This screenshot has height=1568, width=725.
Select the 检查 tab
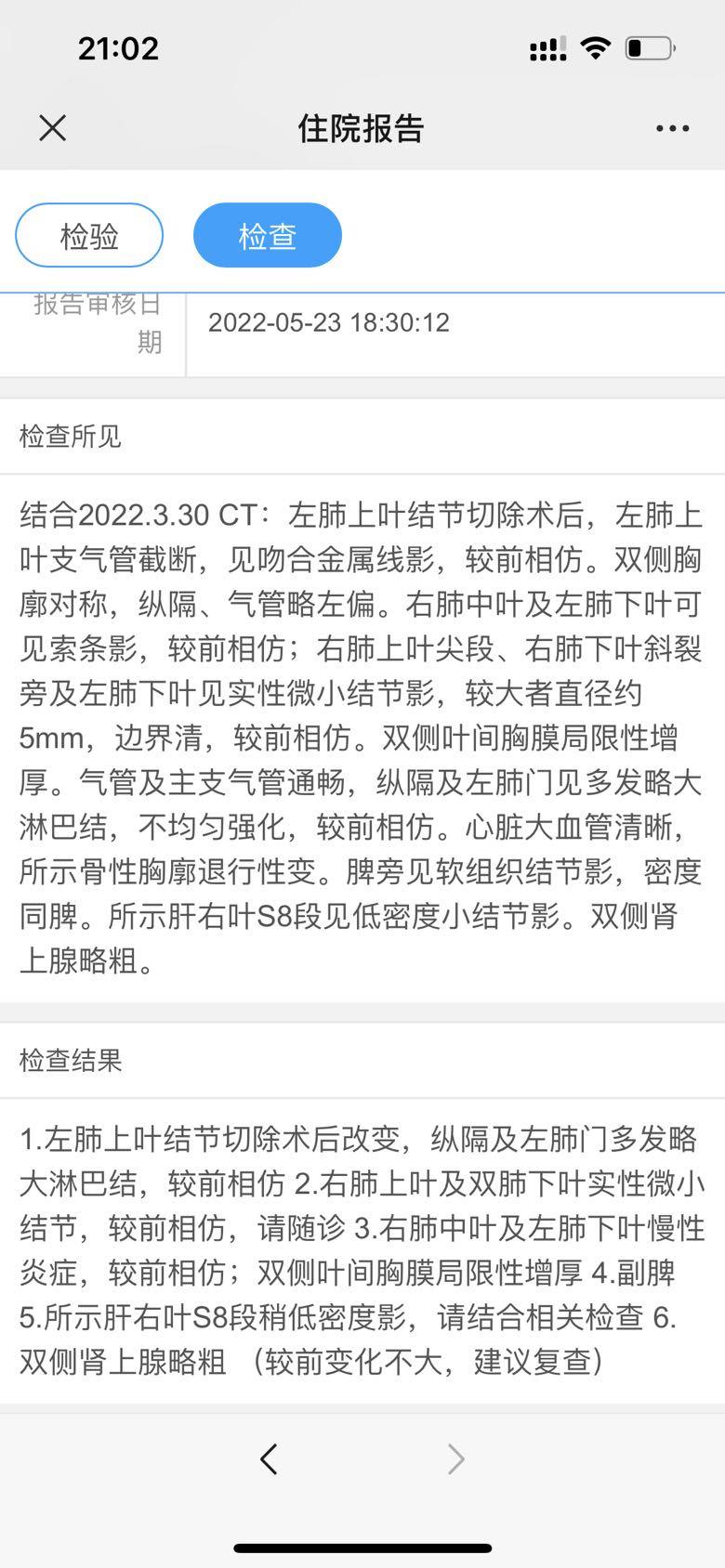tap(268, 236)
